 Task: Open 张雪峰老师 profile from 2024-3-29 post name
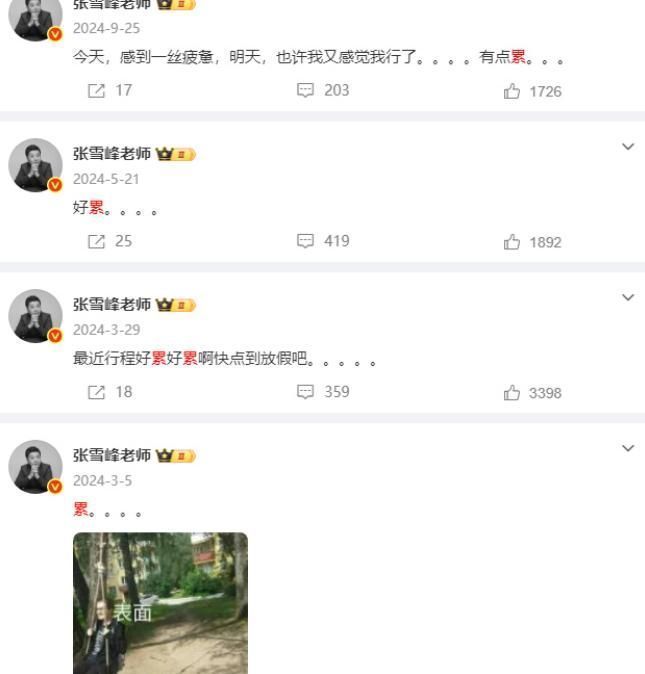112,305
